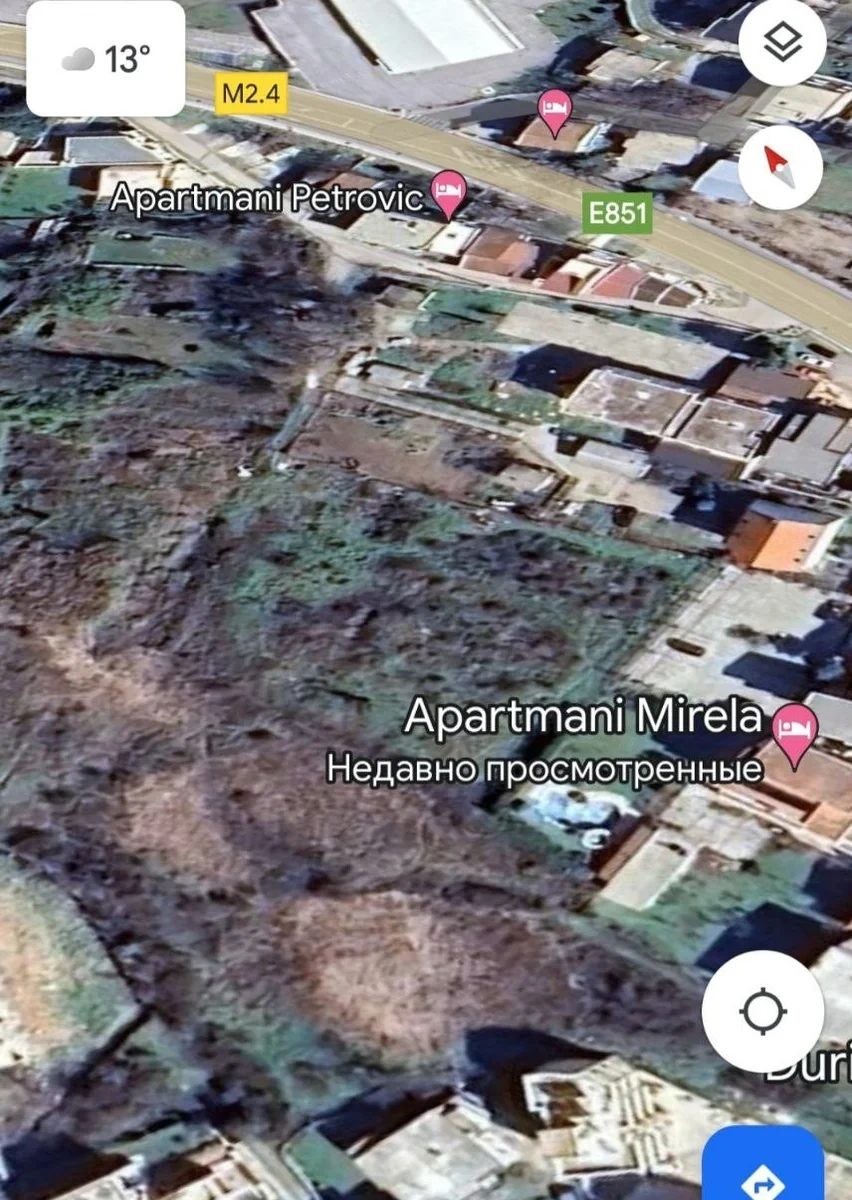
Task: Select the Apartmani Petrovic lodging pin
Action: [x=447, y=190]
